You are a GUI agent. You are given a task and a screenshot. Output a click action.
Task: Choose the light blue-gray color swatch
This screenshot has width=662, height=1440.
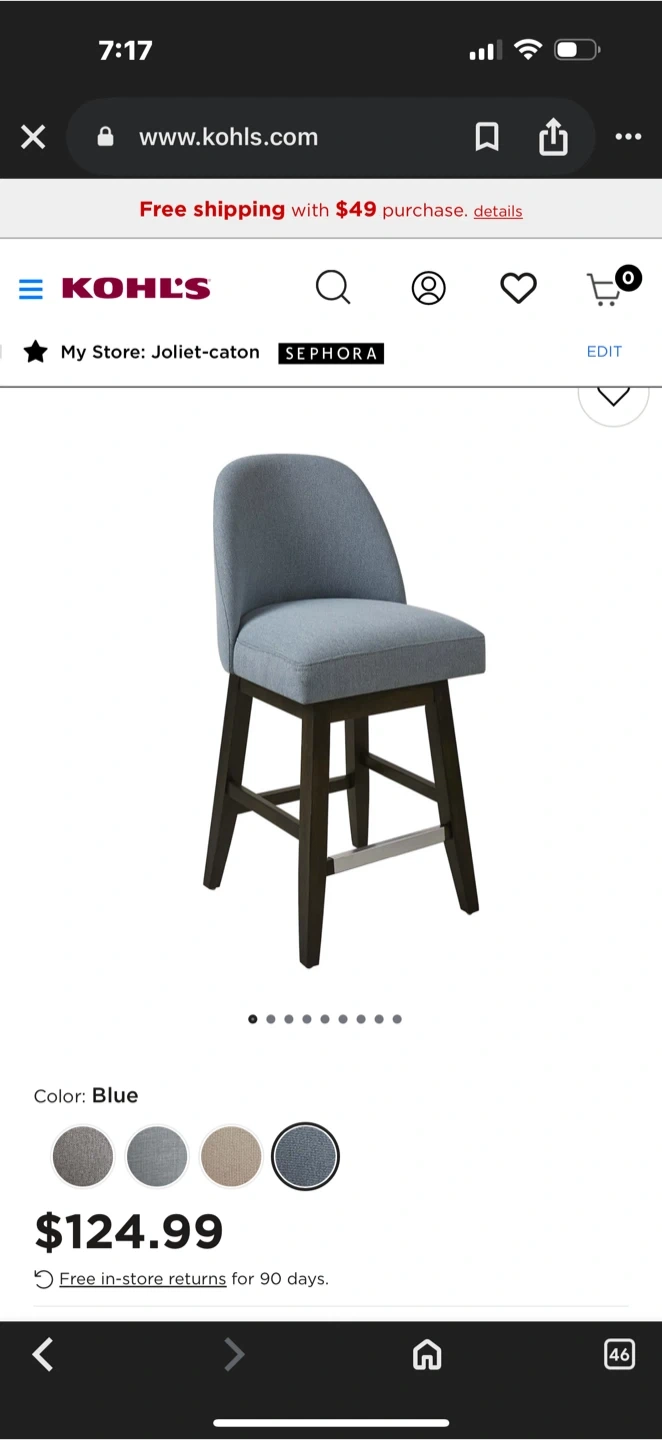point(157,1156)
